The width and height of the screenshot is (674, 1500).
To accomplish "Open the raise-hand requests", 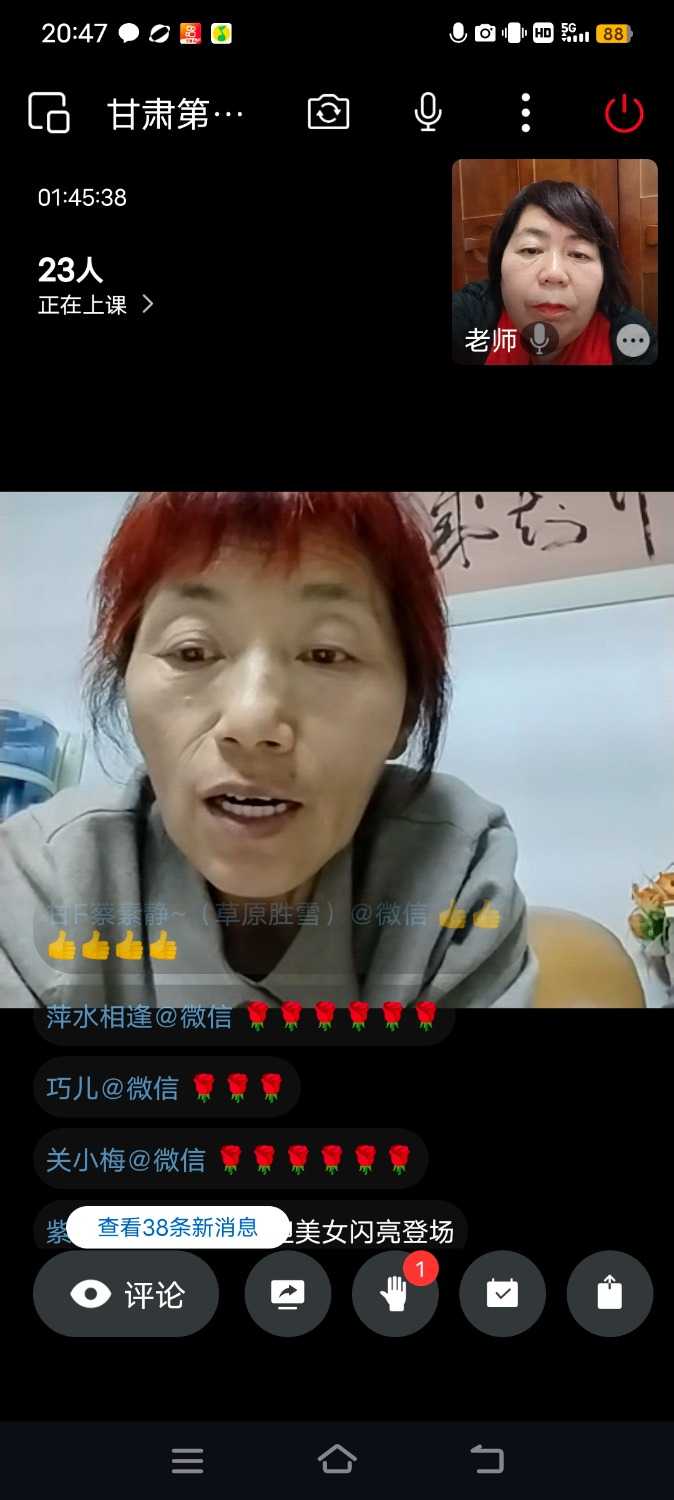I will point(395,1294).
